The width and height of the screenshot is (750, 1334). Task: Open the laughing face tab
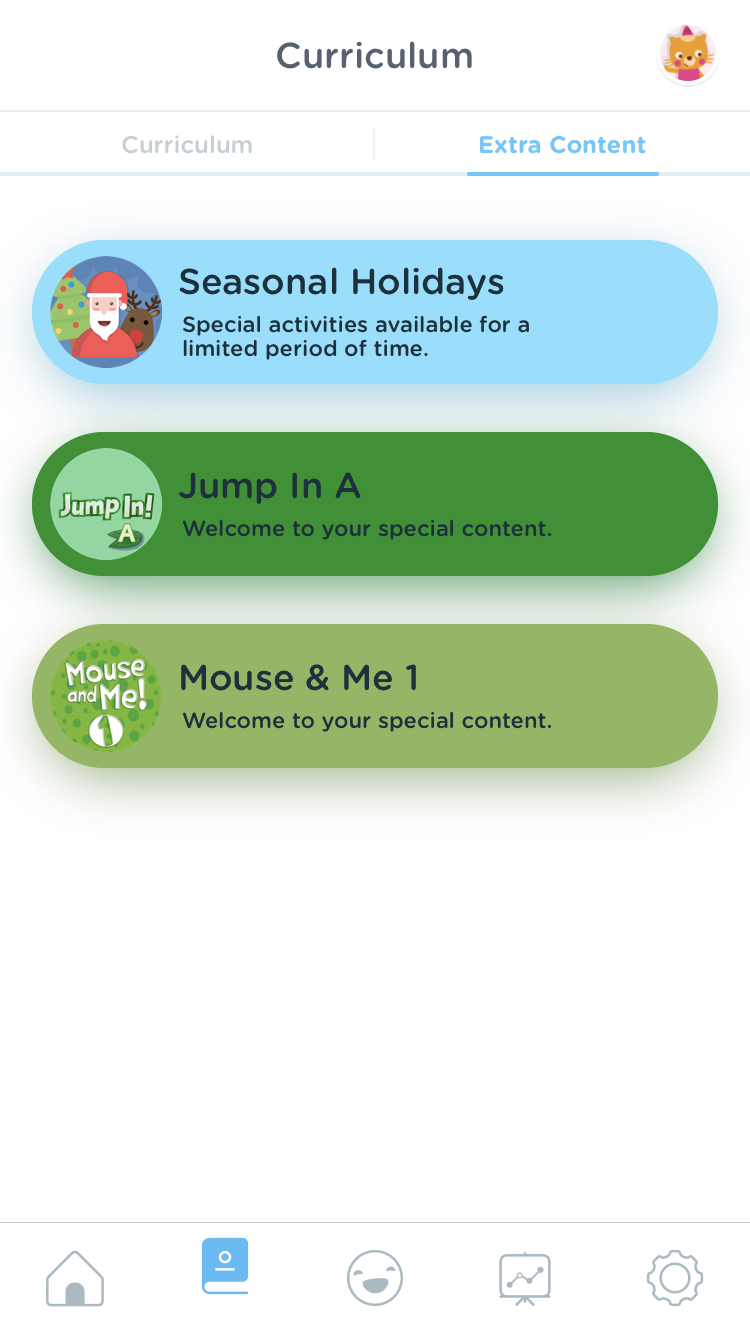(x=375, y=1278)
